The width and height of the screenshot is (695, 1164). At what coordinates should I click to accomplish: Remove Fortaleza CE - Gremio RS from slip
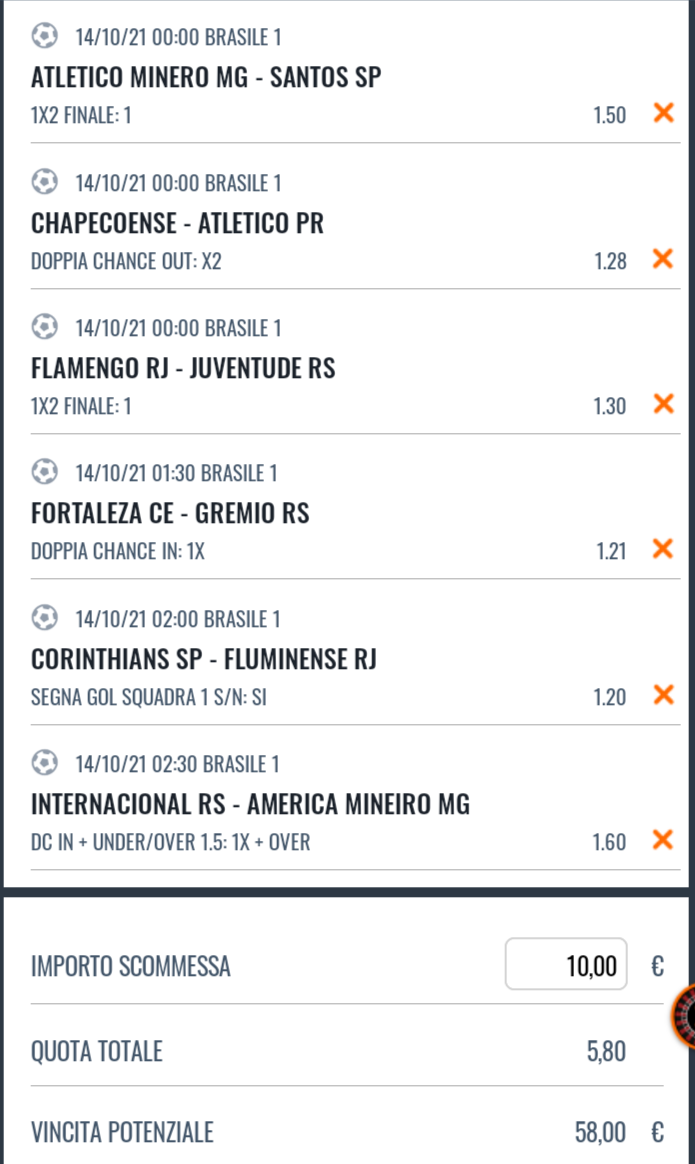[663, 549]
